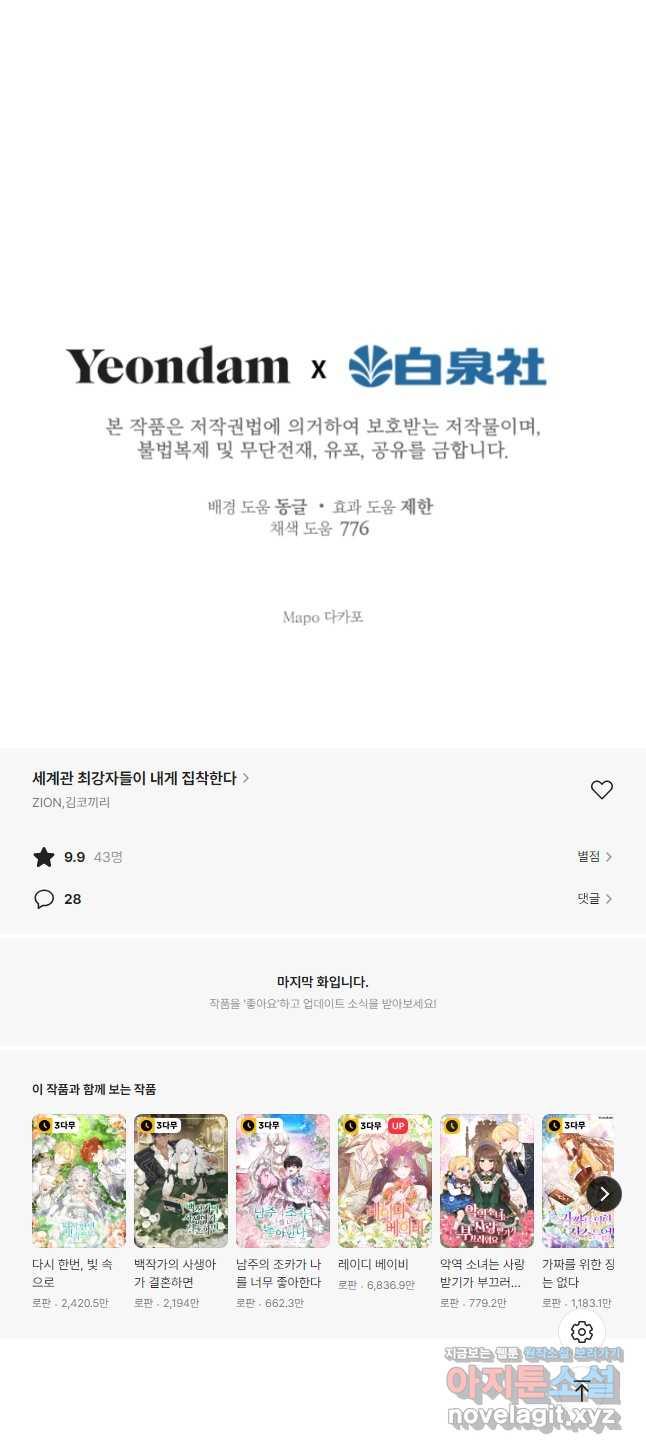The height and width of the screenshot is (1454, 646).
Task: Open the viewer settings gear
Action: 582,1332
